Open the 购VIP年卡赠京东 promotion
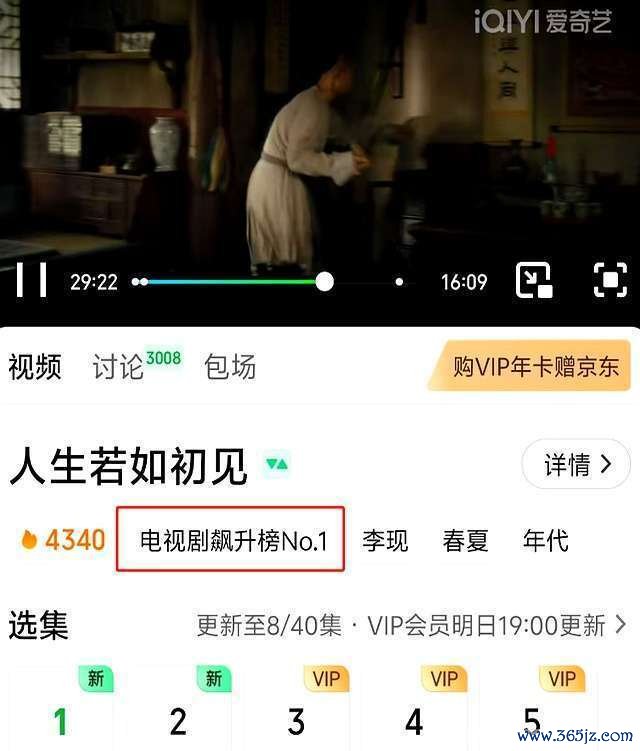640x751 pixels. [535, 366]
